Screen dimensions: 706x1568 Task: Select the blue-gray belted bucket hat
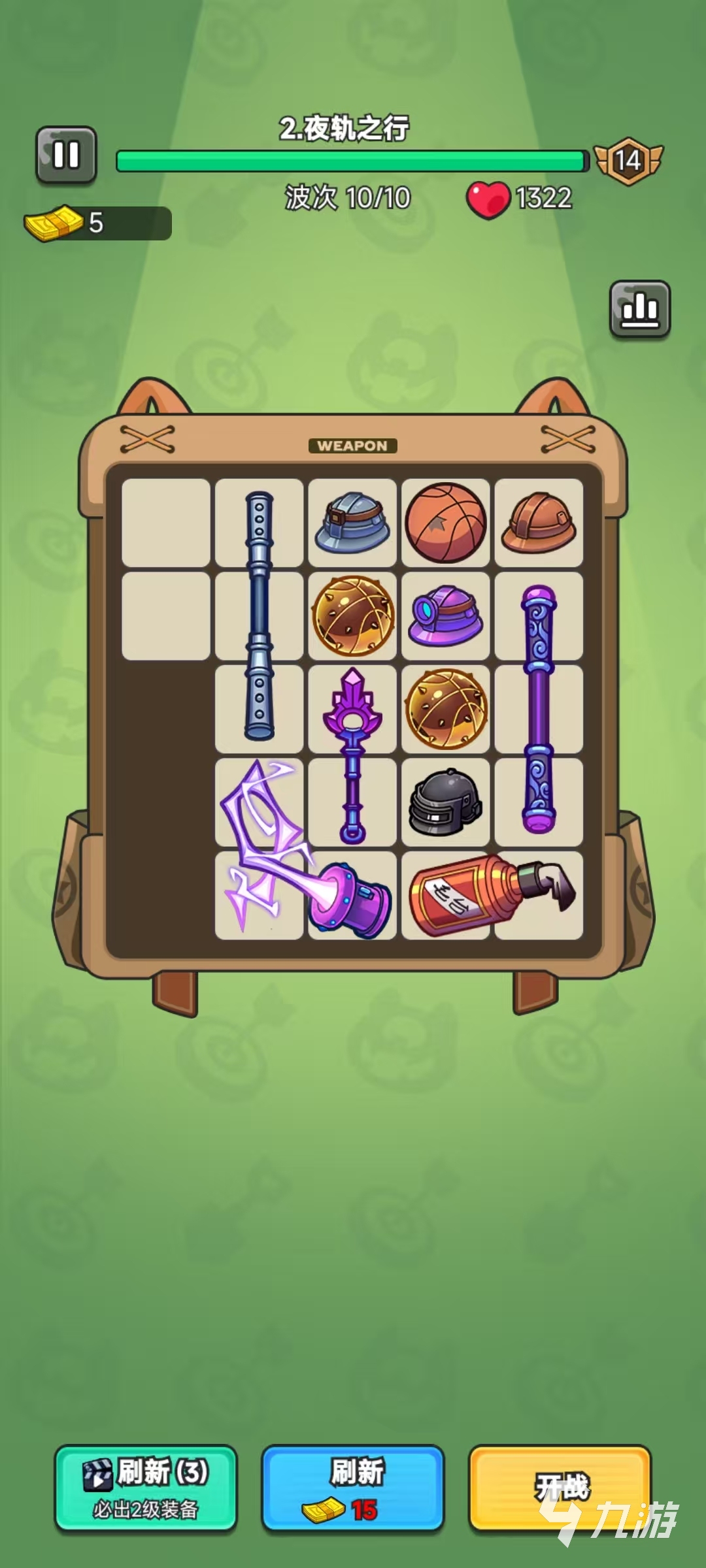pyautogui.click(x=353, y=523)
